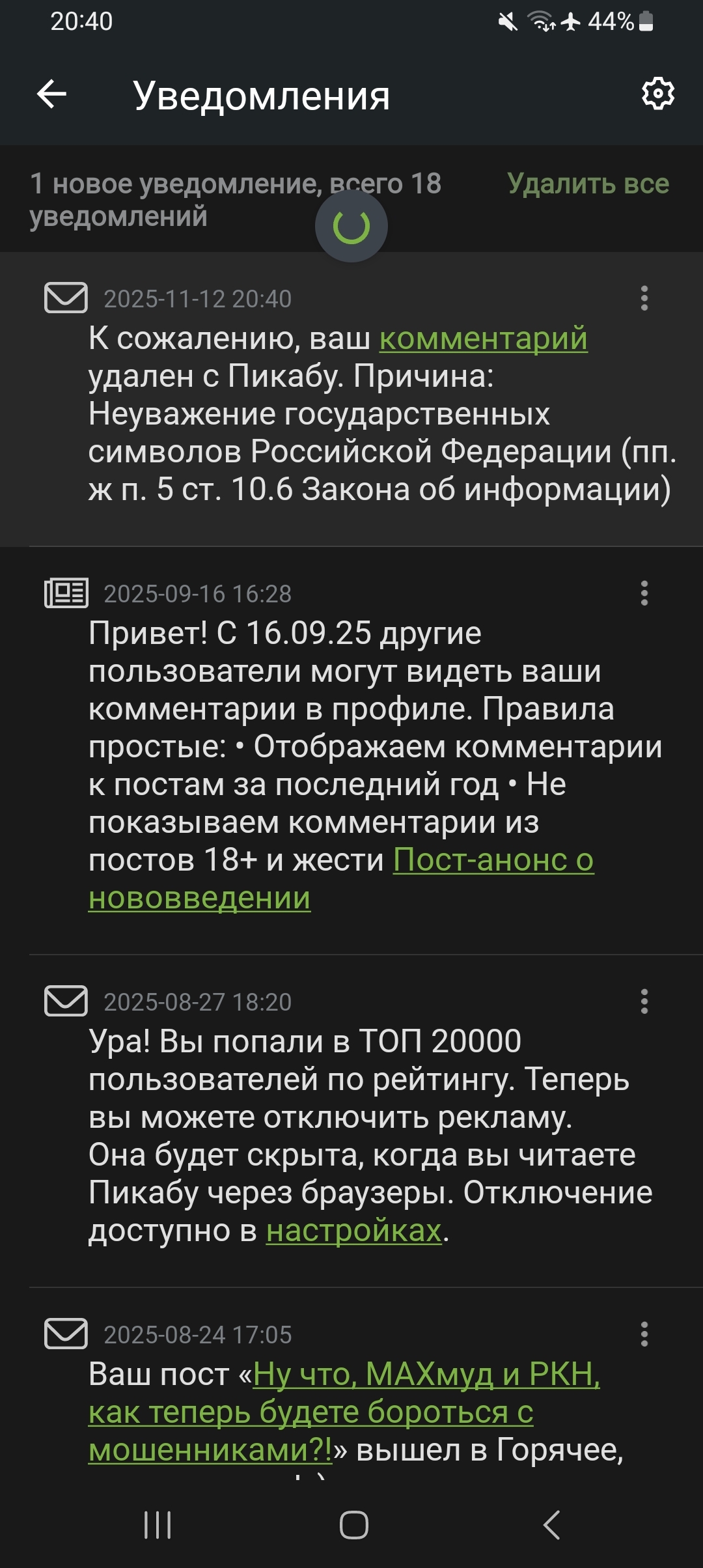Image resolution: width=703 pixels, height=1568 pixels.
Task: Go to the system home screen
Action: pos(353,1525)
